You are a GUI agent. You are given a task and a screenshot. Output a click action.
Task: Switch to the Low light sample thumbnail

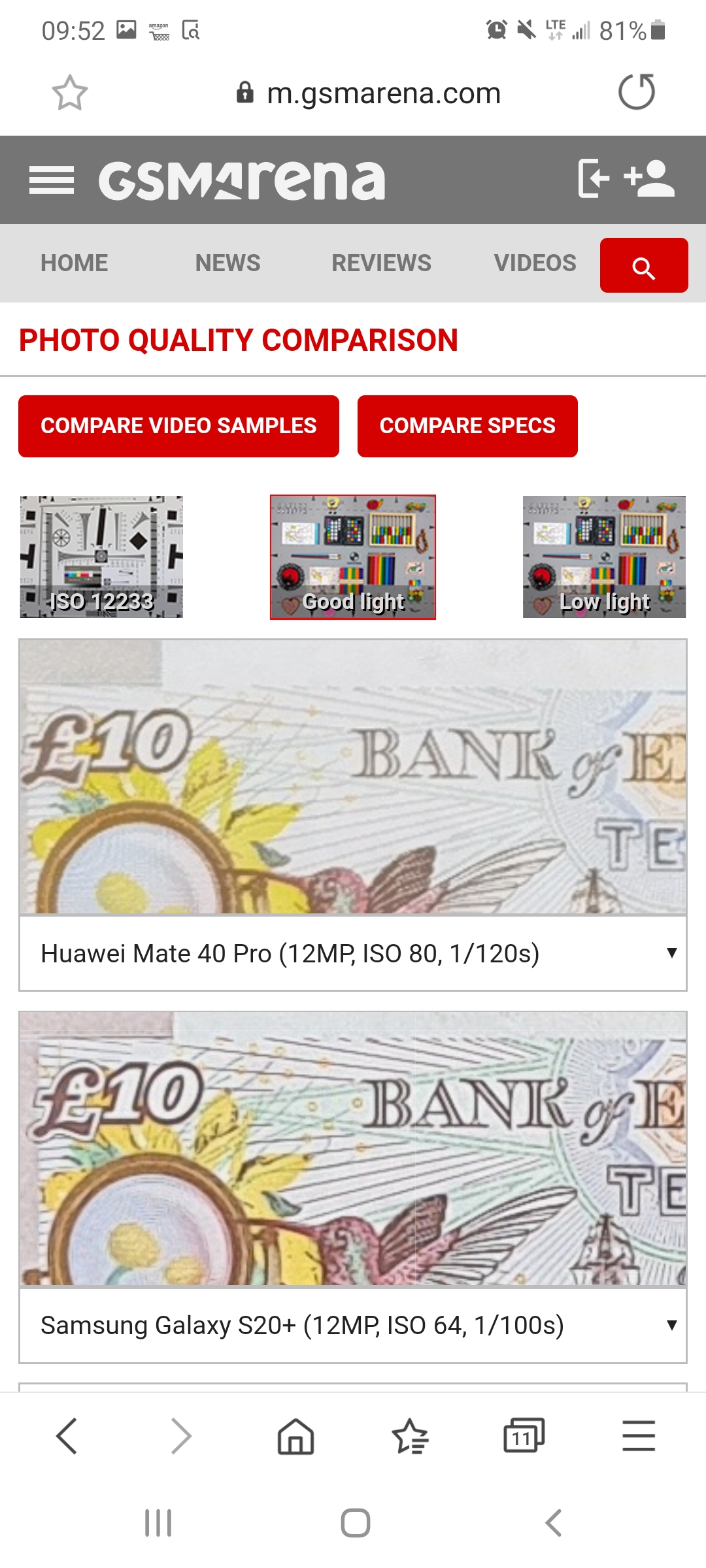tap(604, 557)
